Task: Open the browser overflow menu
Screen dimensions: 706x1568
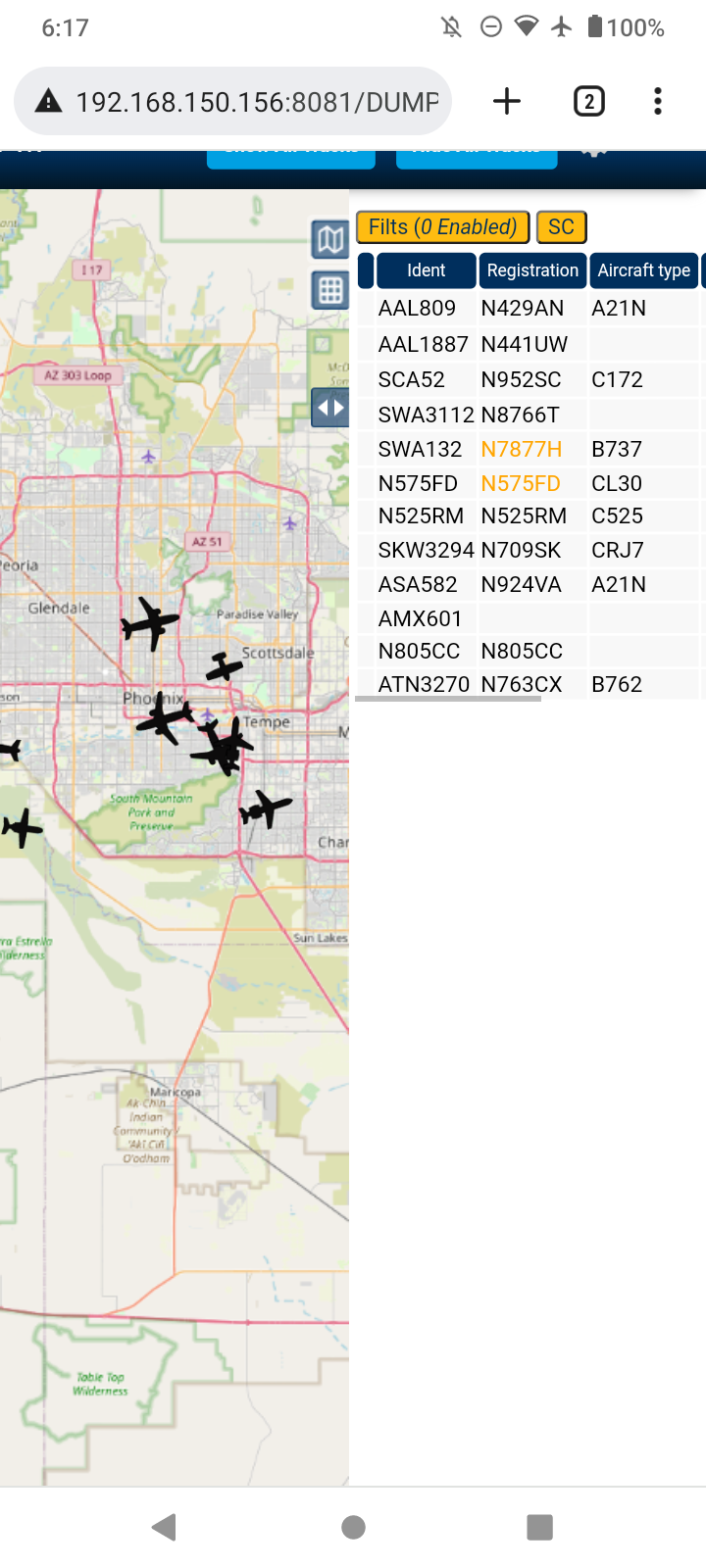Action: [658, 101]
